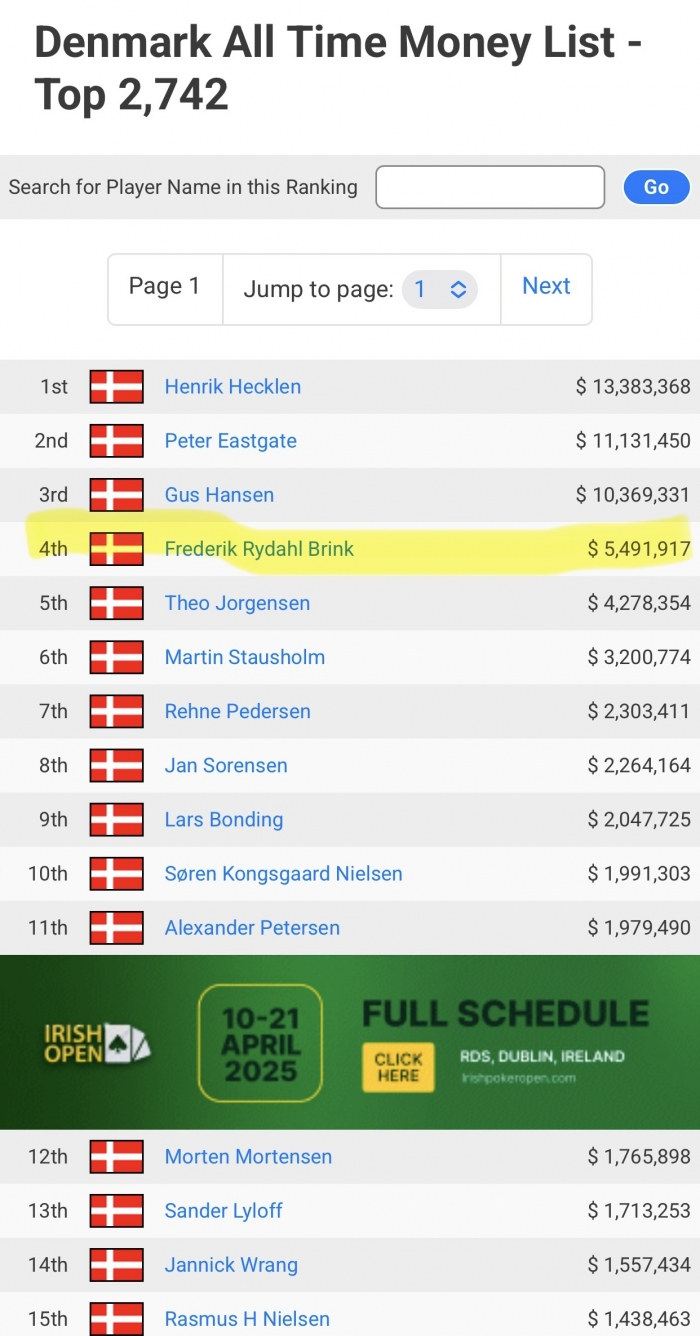Select Theo Jorgensen in the ranking
700x1336 pixels.
(237, 603)
